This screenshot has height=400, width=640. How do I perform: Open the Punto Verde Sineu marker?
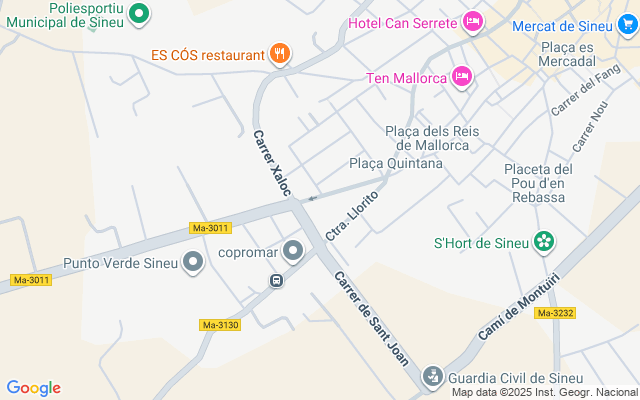click(194, 264)
